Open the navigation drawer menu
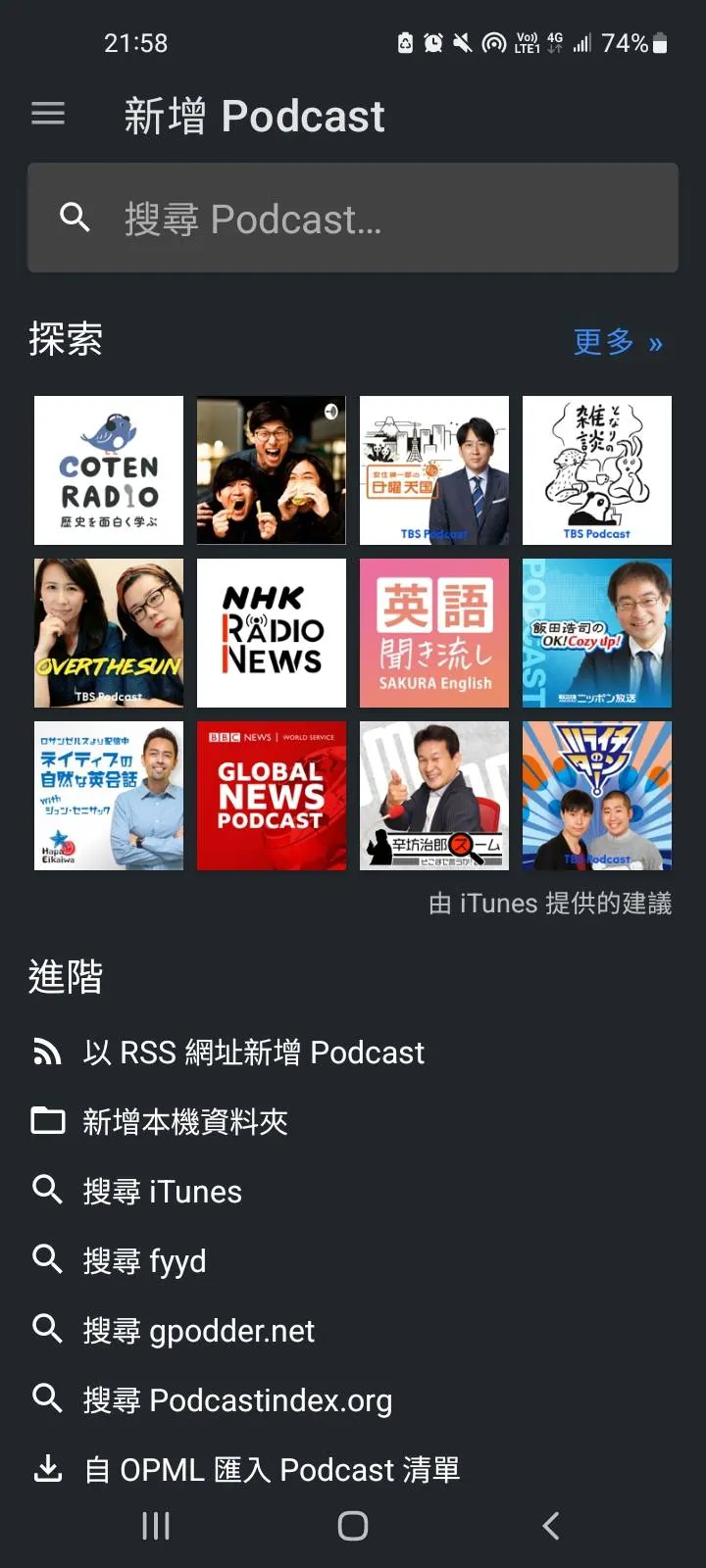The width and height of the screenshot is (706, 1568). [47, 114]
